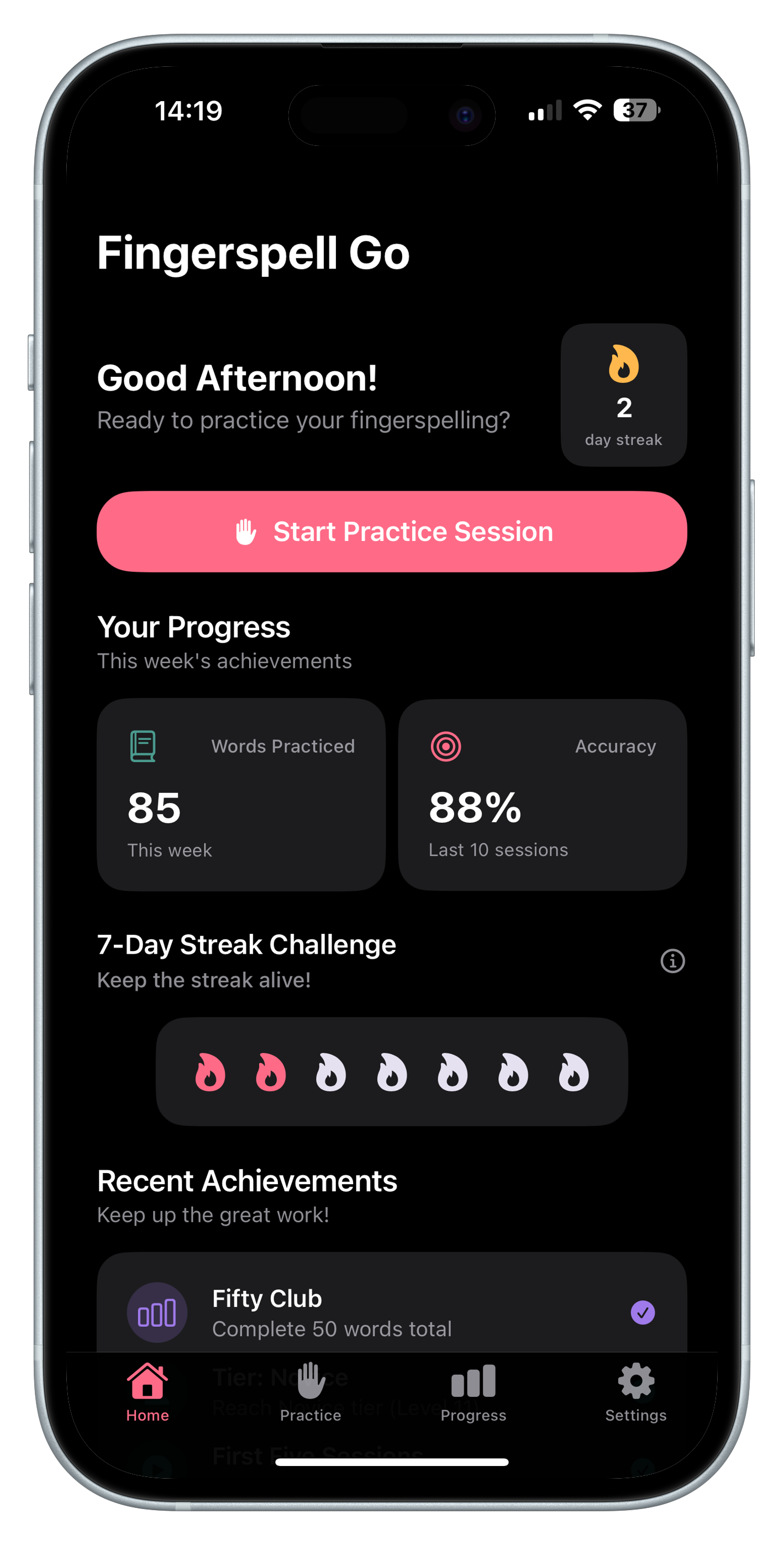
Task: Tap the checkmark badge on Fifty Club achievement
Action: 643,1311
